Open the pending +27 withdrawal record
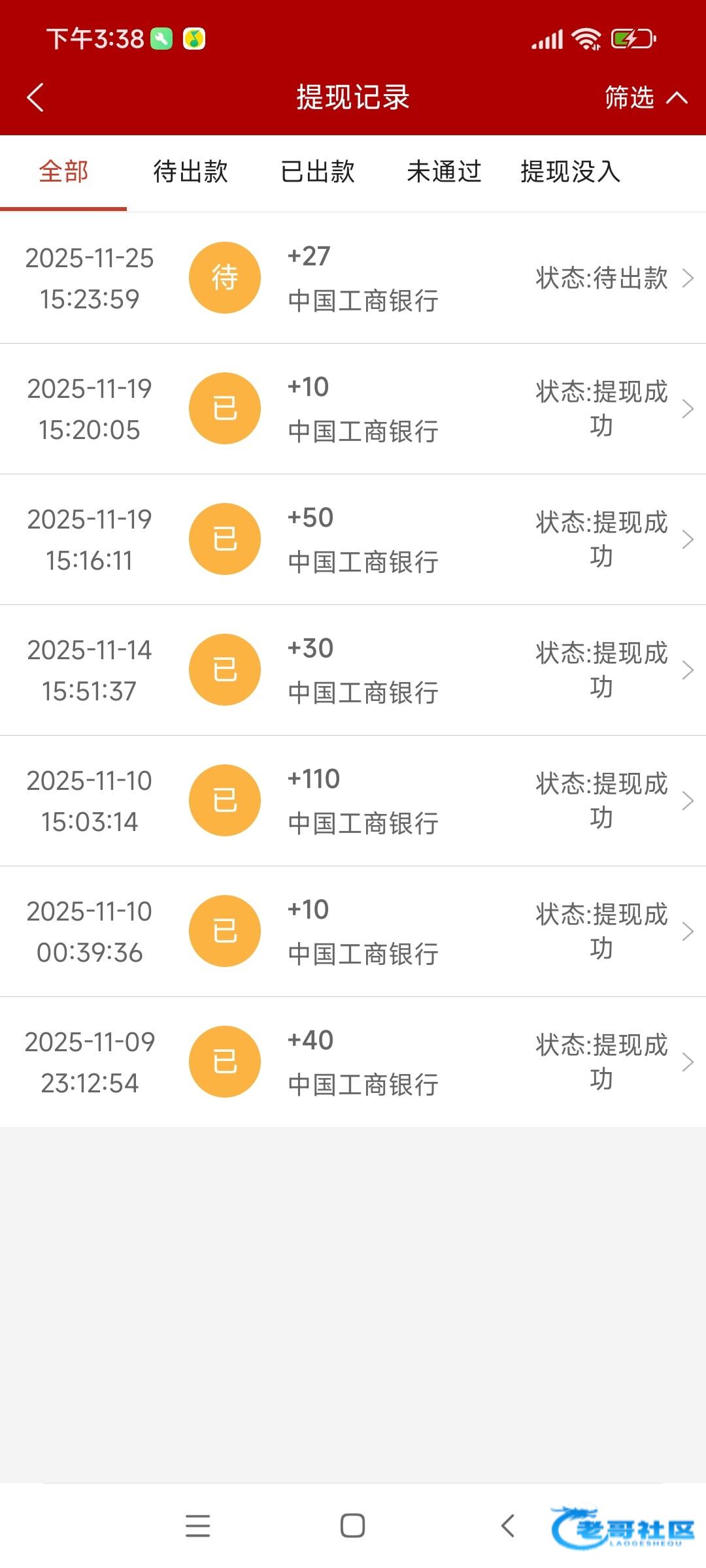 353,278
